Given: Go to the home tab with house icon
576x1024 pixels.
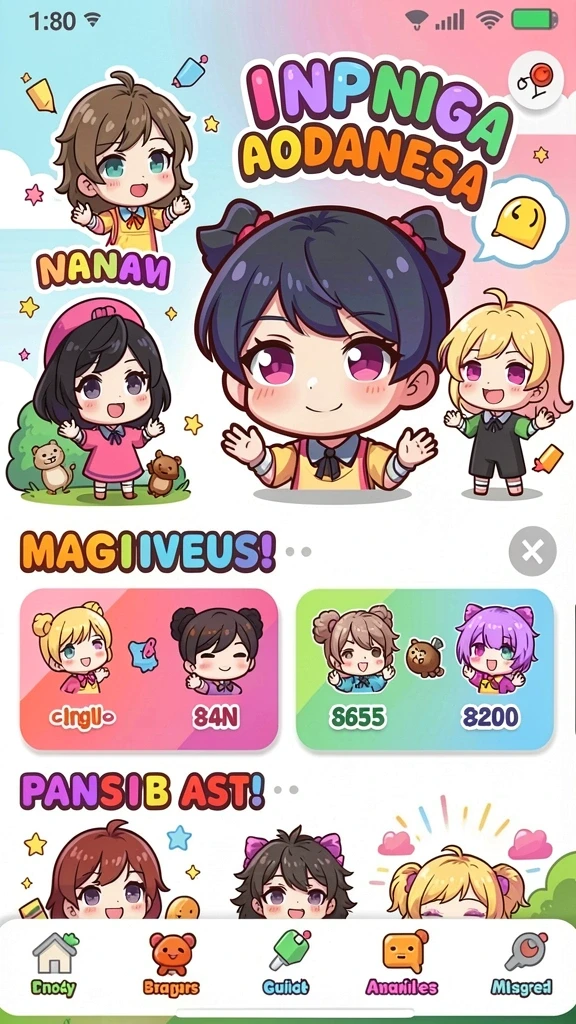Looking at the screenshot, I should 54,963.
